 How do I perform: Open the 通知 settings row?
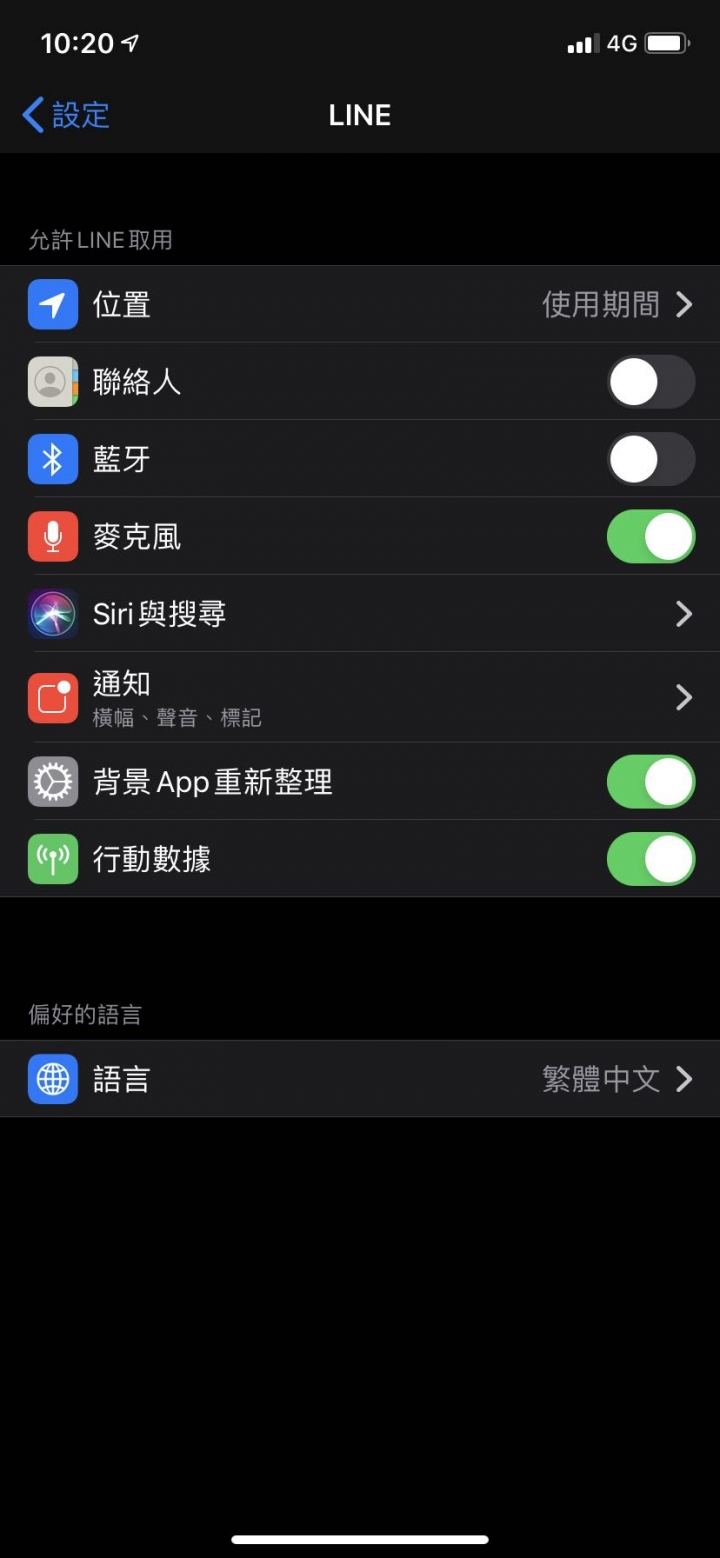(360, 697)
